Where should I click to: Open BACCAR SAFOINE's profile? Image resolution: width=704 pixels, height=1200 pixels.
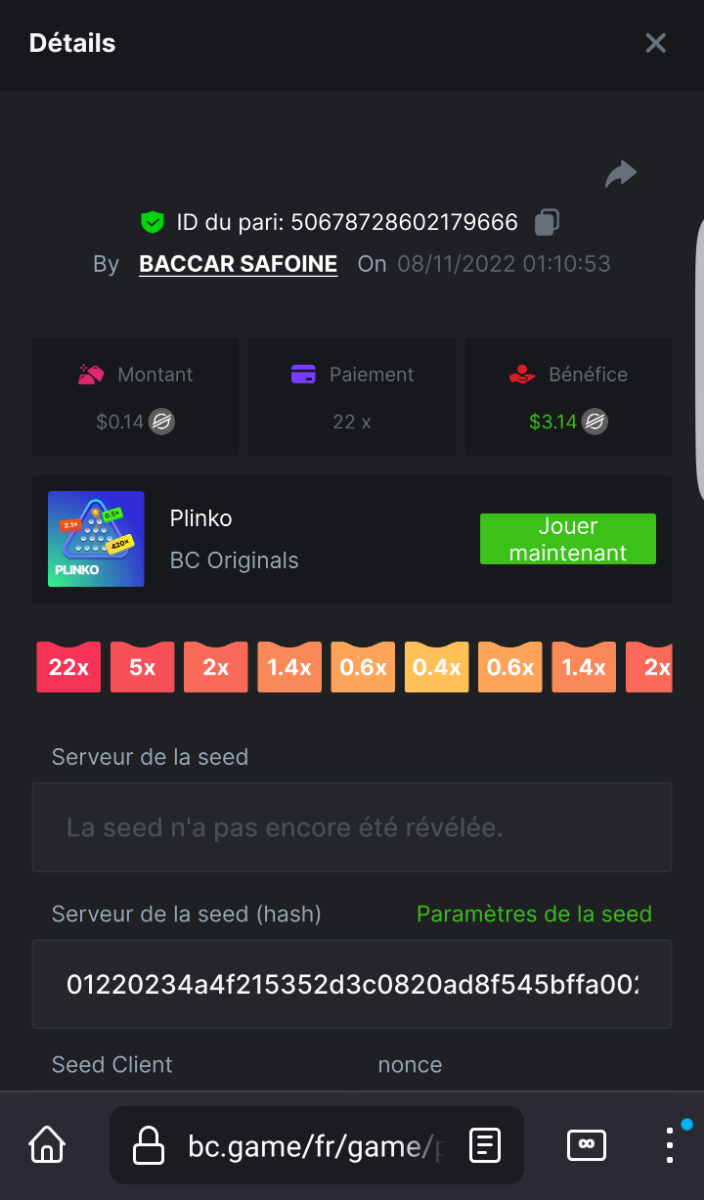click(x=238, y=264)
